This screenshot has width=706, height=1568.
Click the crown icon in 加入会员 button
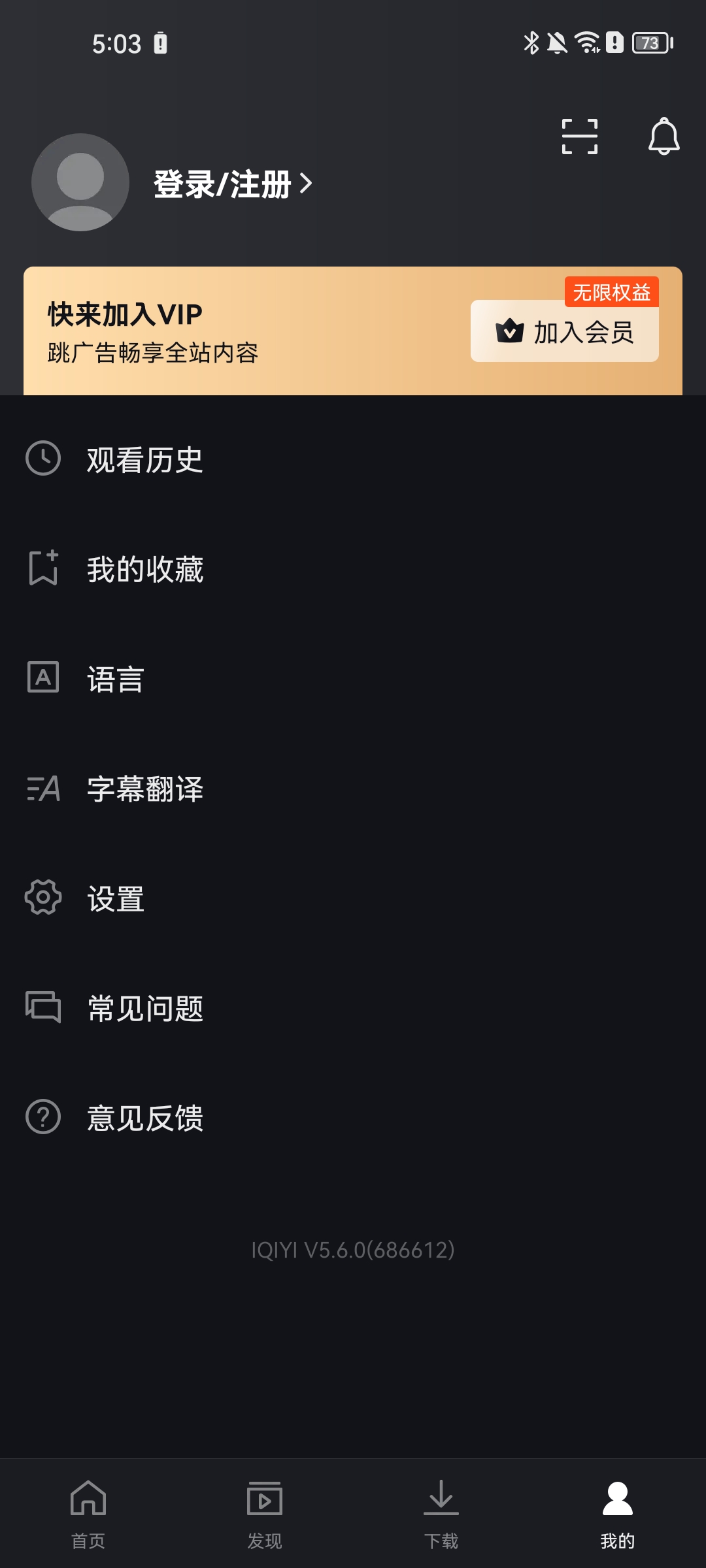(x=509, y=332)
